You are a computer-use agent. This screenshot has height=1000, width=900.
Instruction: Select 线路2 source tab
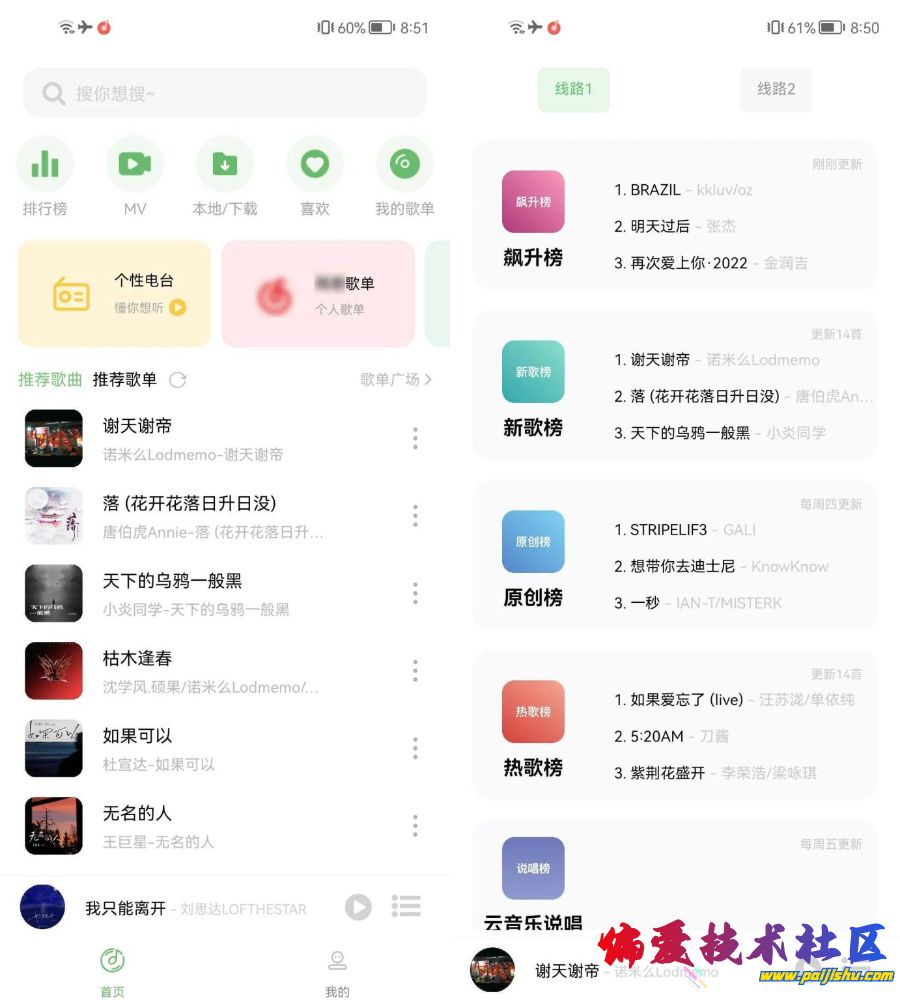tap(776, 89)
